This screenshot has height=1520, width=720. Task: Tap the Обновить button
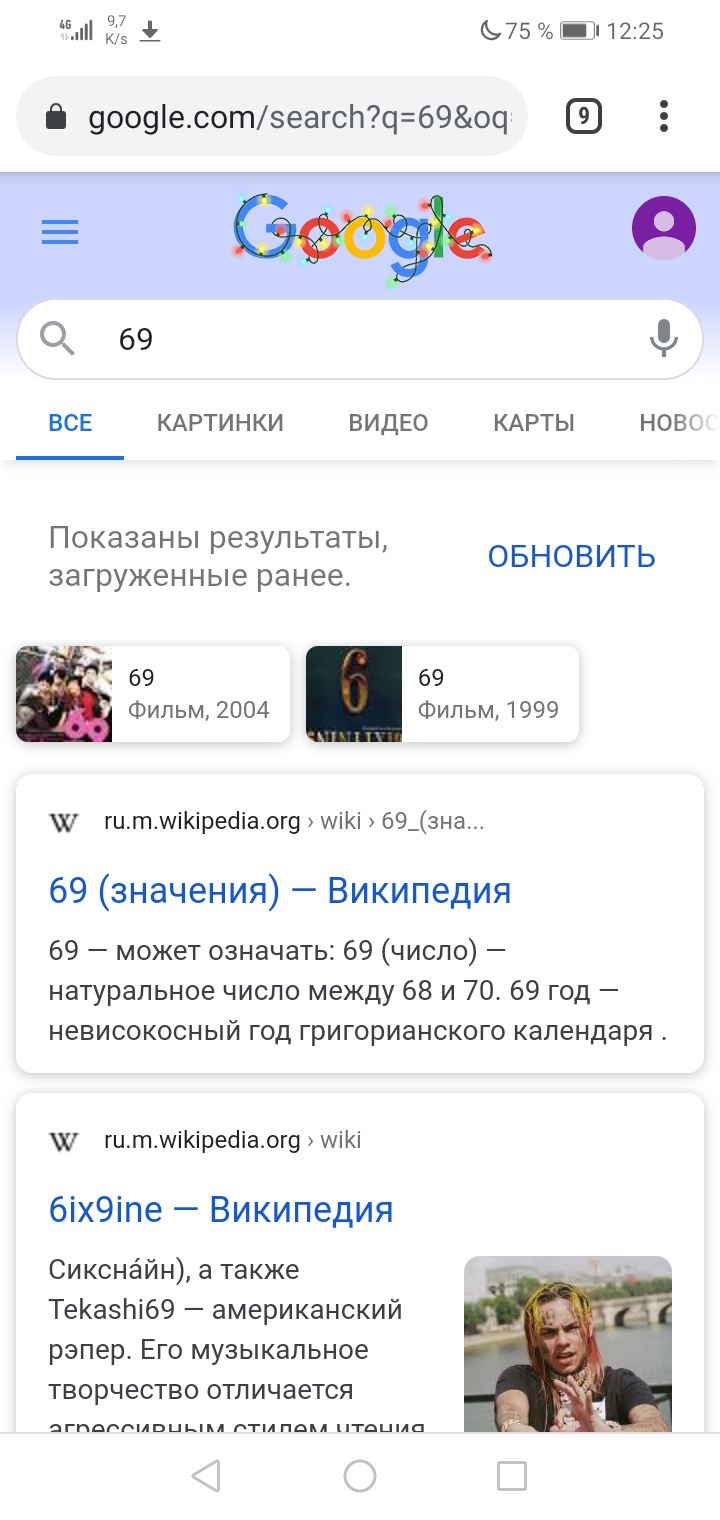click(571, 556)
